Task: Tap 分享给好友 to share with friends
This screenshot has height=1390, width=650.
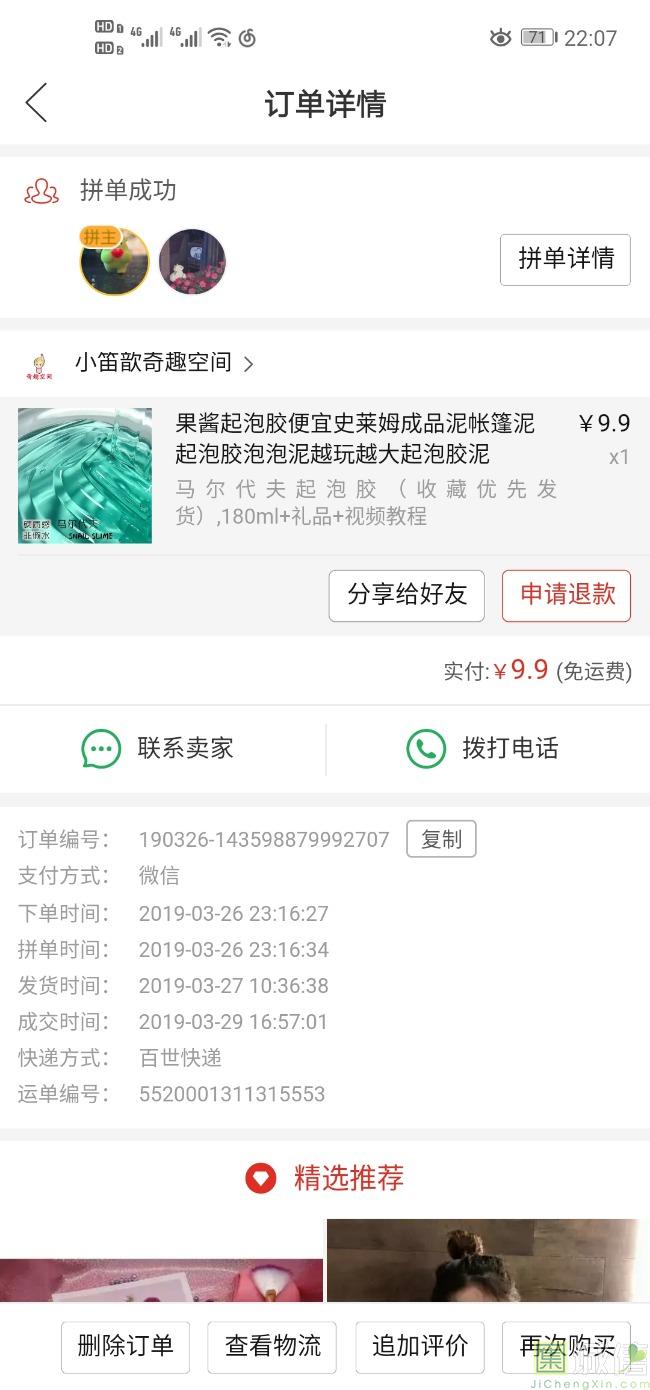Action: [406, 595]
